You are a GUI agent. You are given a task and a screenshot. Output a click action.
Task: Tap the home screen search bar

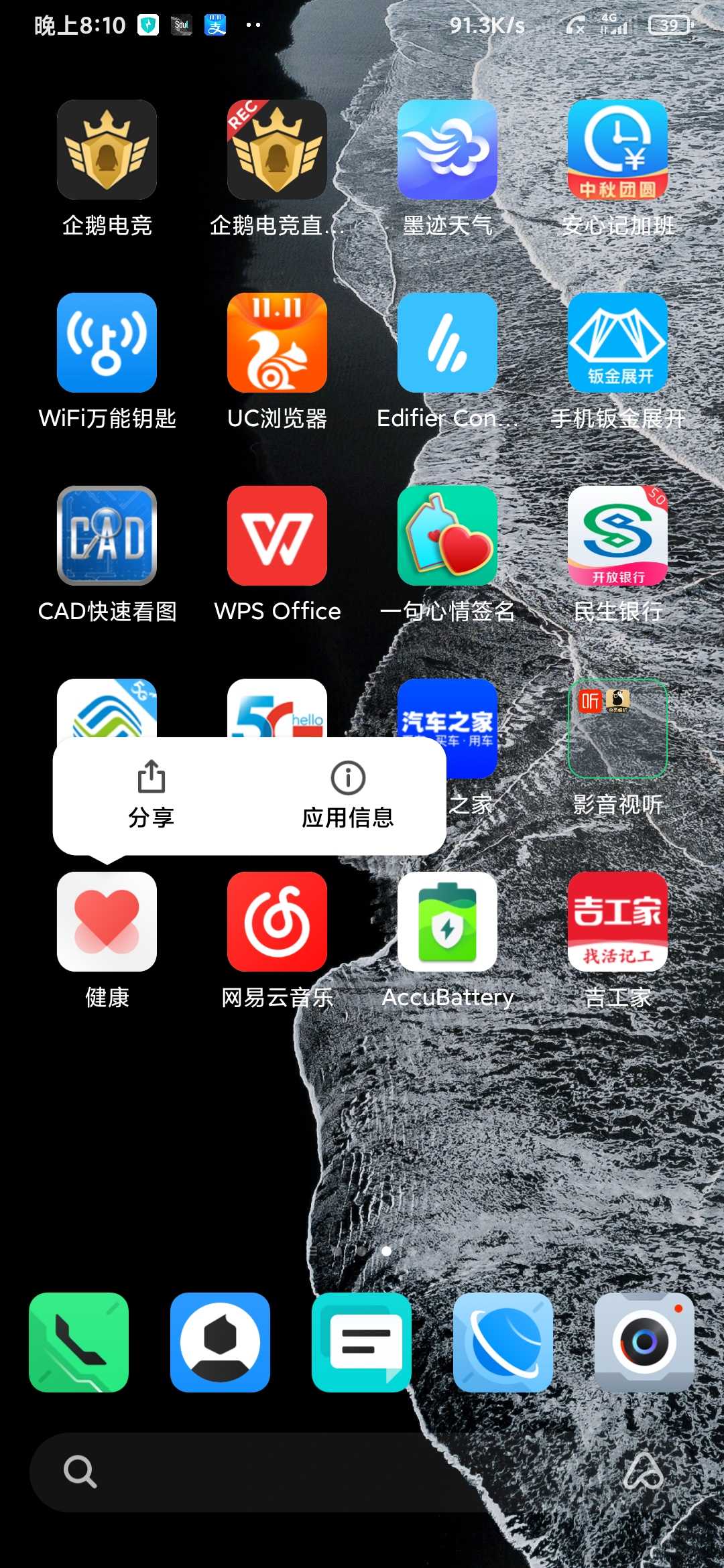[362, 1472]
